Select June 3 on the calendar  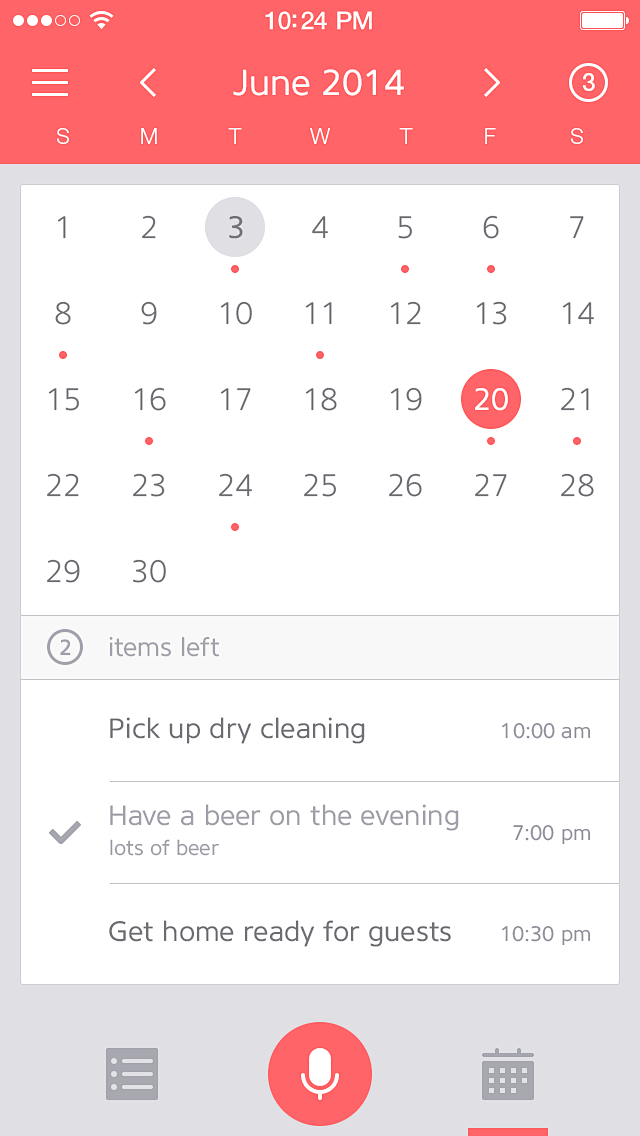pos(235,227)
